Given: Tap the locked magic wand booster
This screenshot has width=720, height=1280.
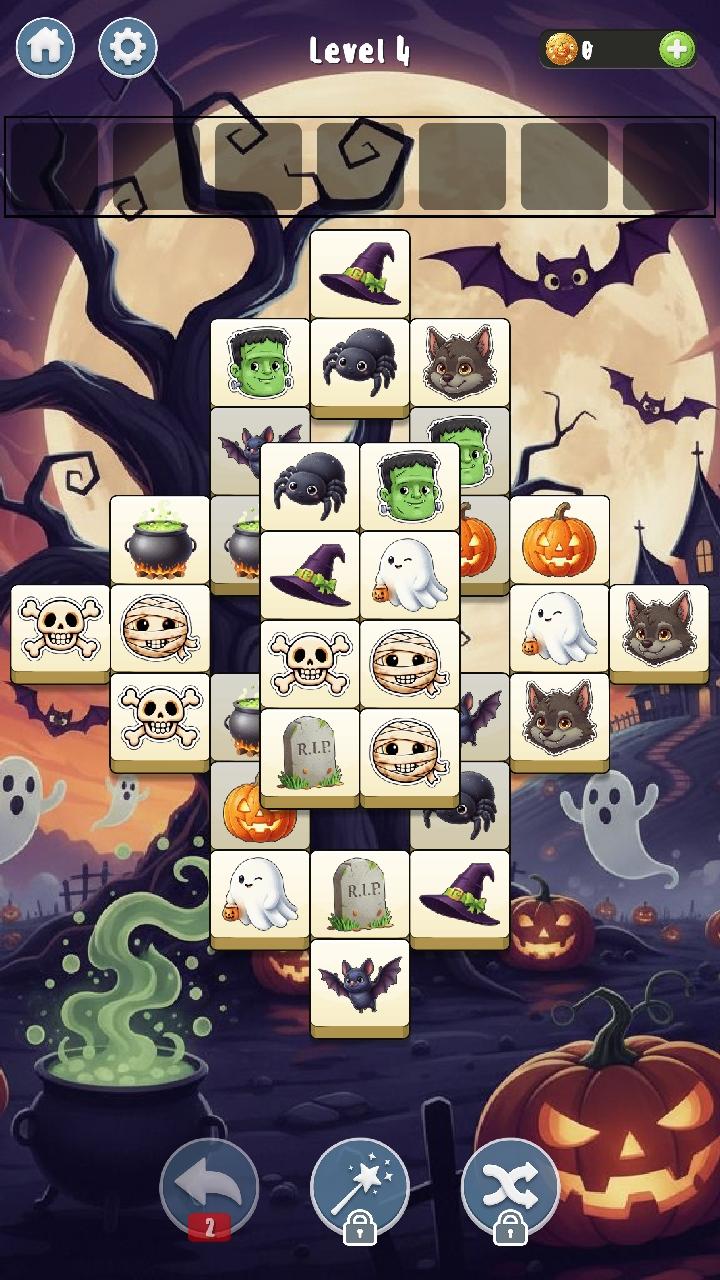Looking at the screenshot, I should tap(360, 1189).
